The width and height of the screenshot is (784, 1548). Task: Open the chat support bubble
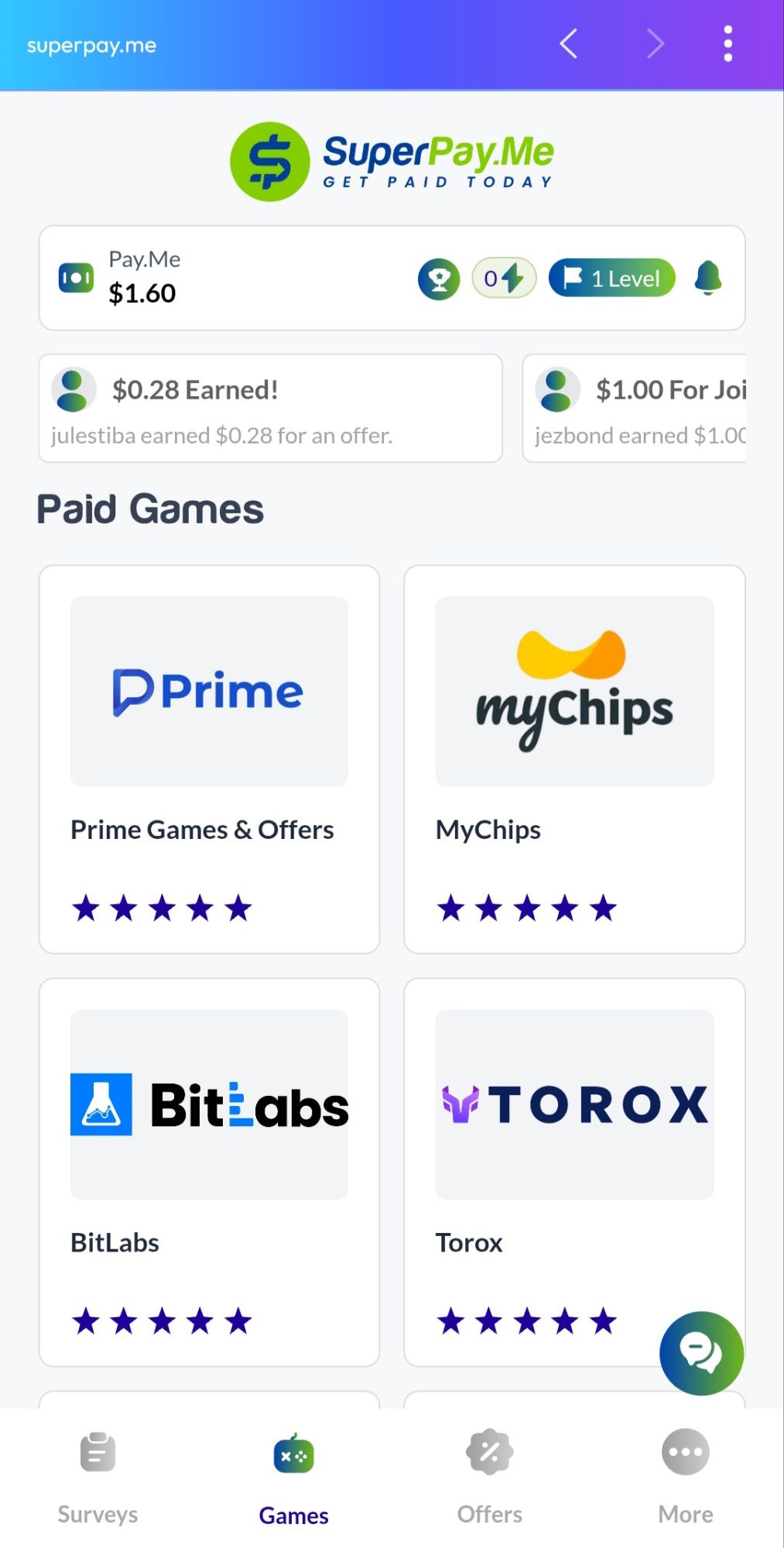pos(700,1354)
